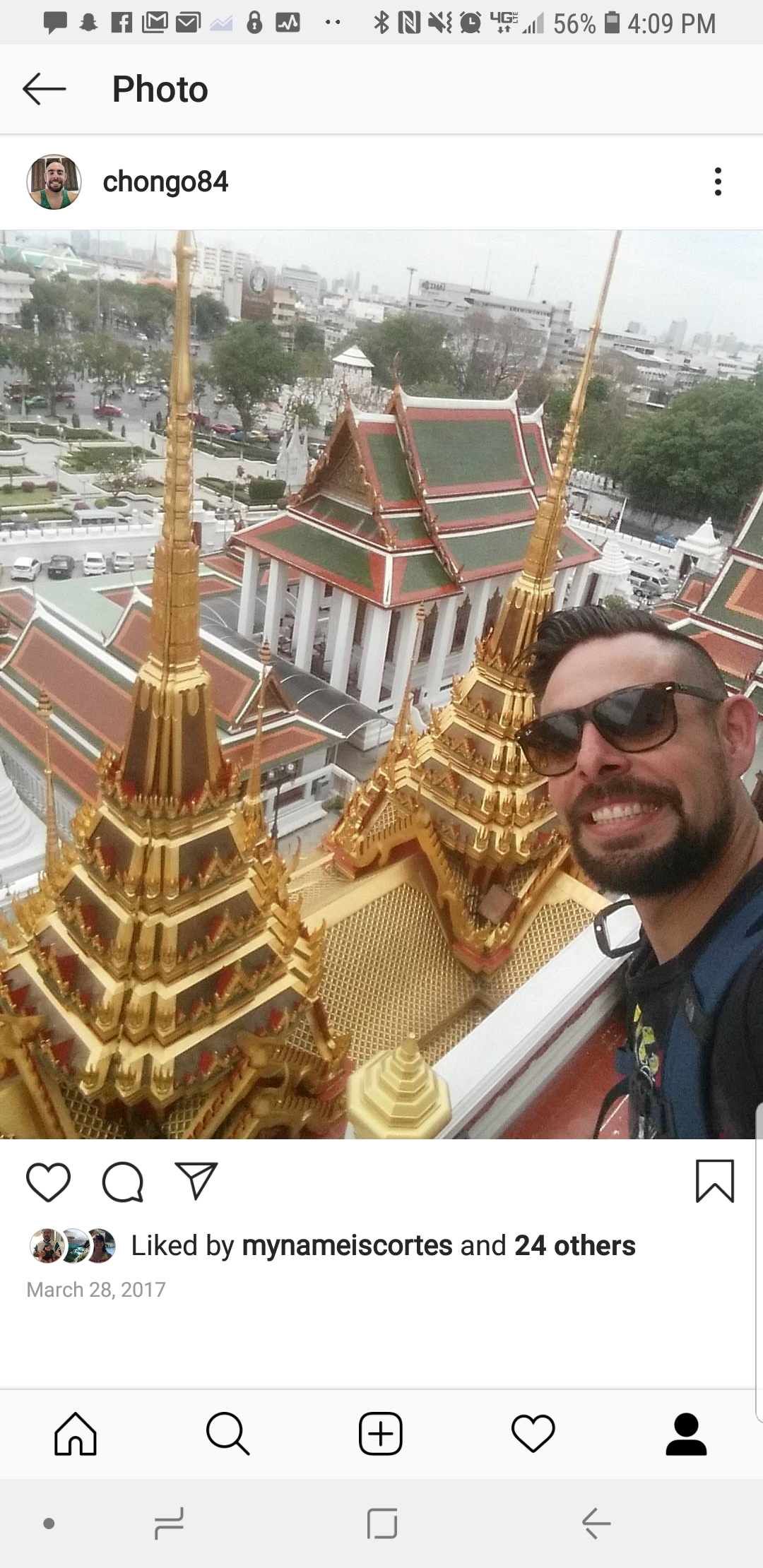Open recent apps from the system navigation bar
Screen dimensions: 763x1568
pyautogui.click(x=169, y=1524)
